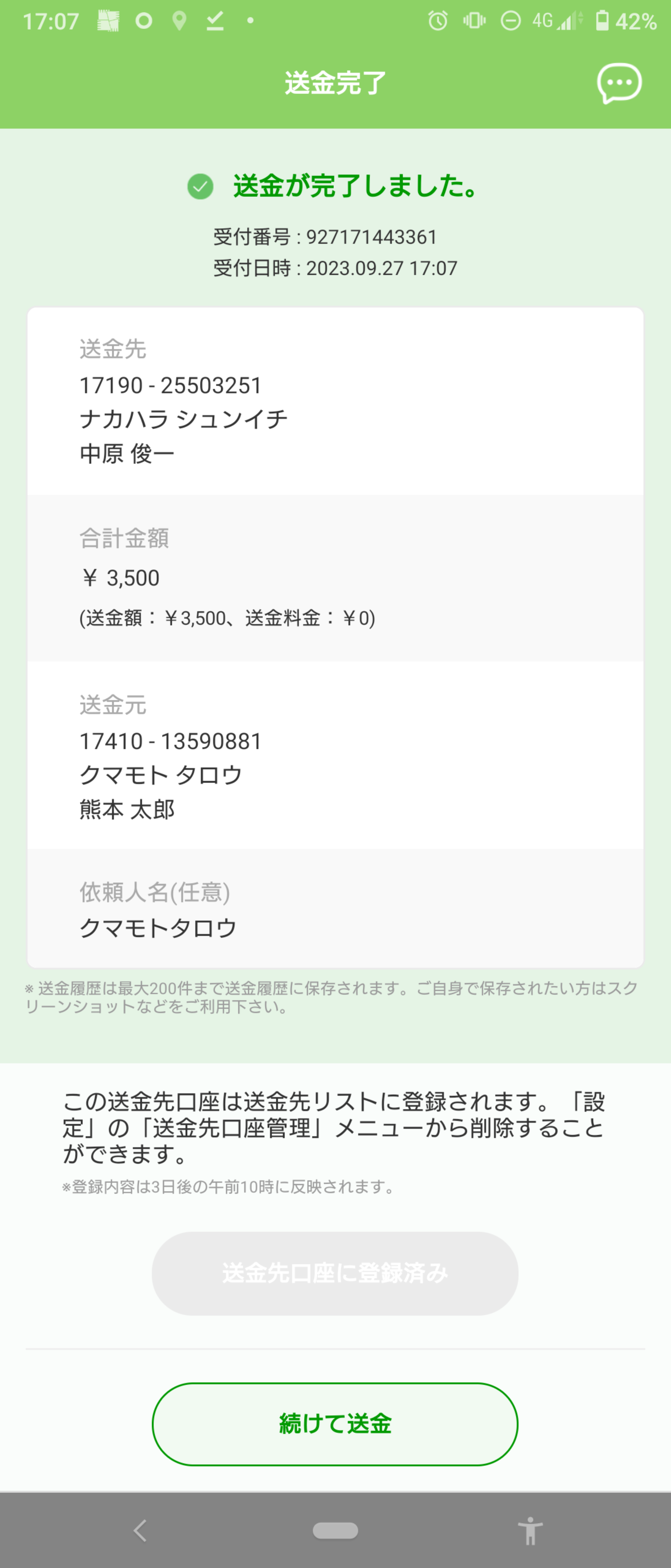671x1568 pixels.
Task: Open the accessibility shortcut in navigation bar
Action: coord(530,1530)
